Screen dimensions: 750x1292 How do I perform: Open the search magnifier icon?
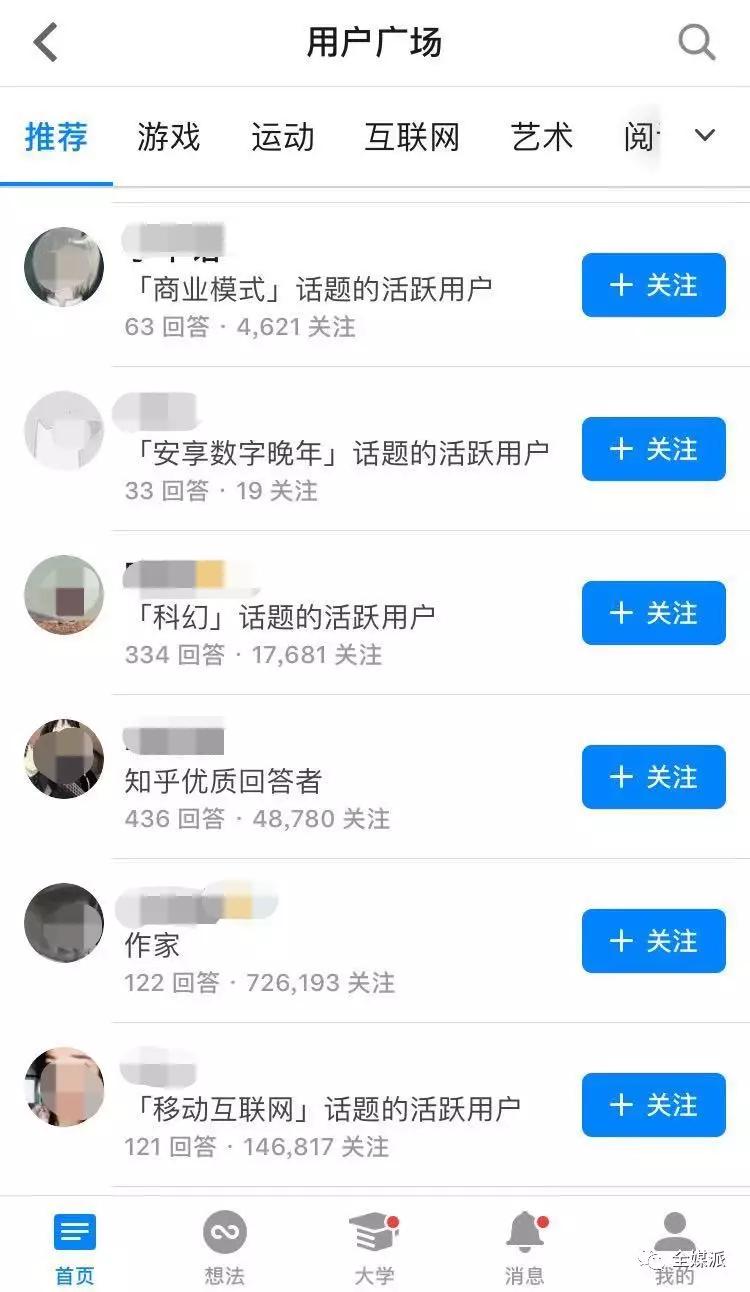697,43
